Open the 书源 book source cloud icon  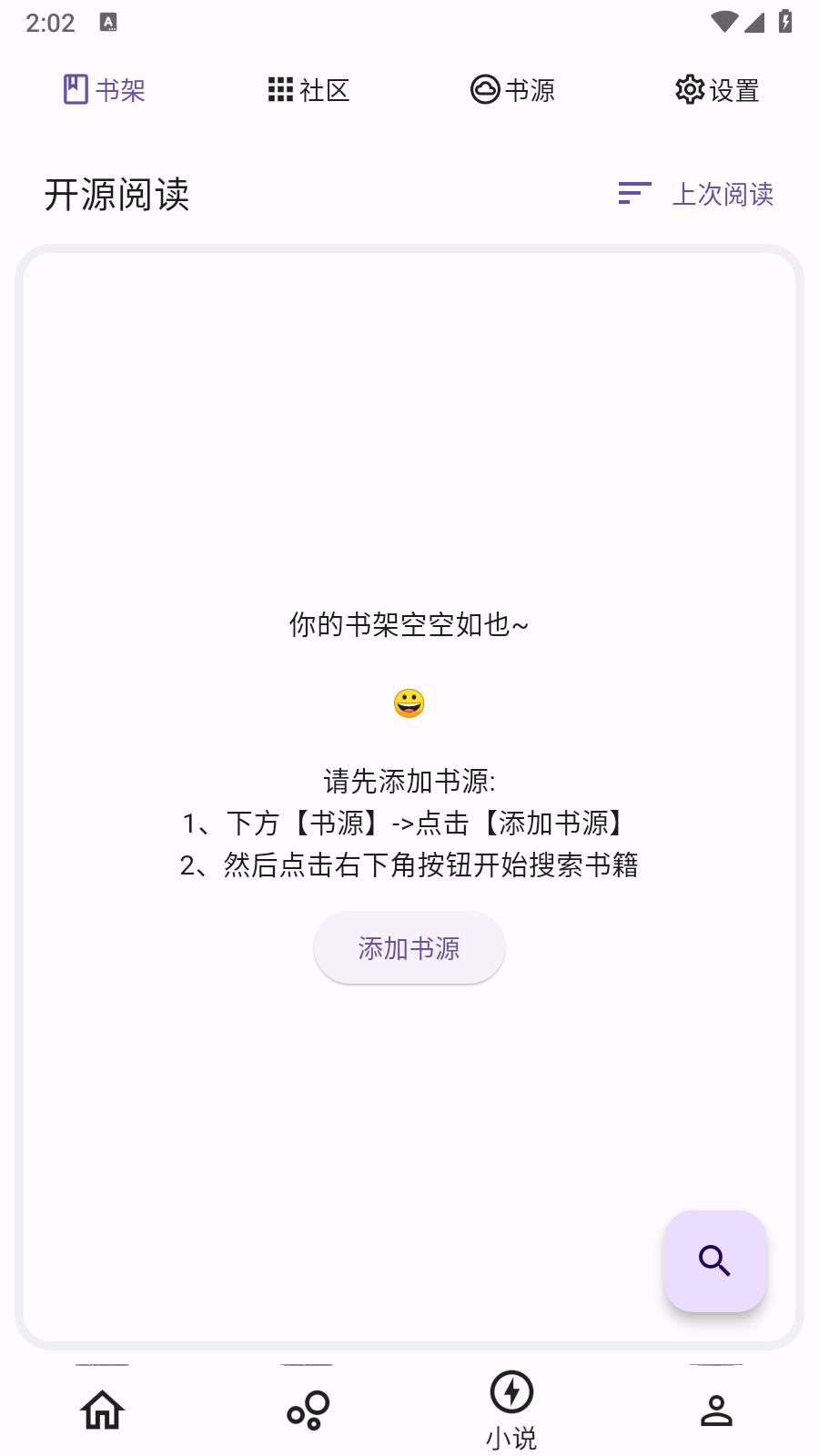click(485, 89)
